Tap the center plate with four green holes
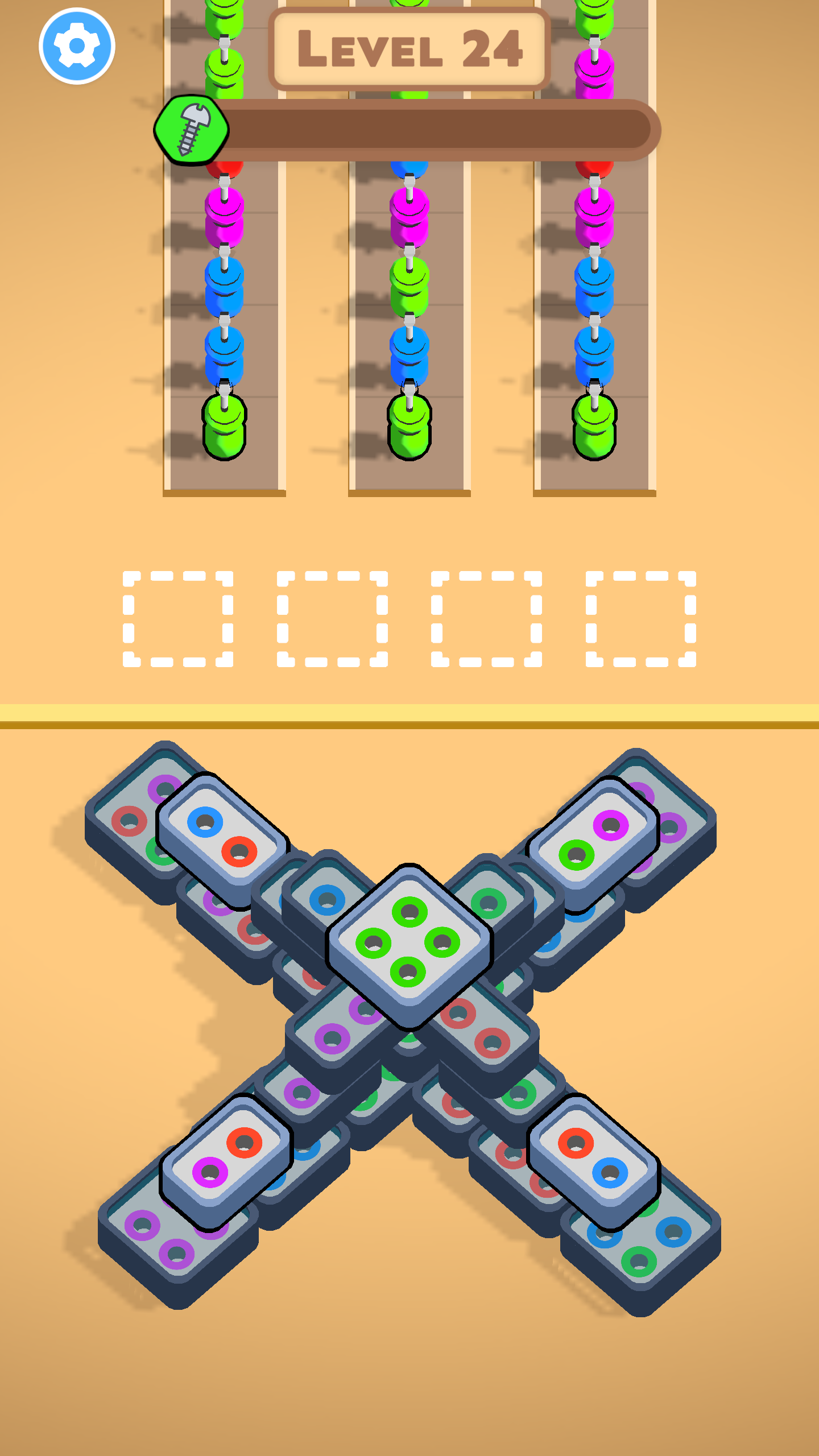819x1456 pixels. pos(409,945)
